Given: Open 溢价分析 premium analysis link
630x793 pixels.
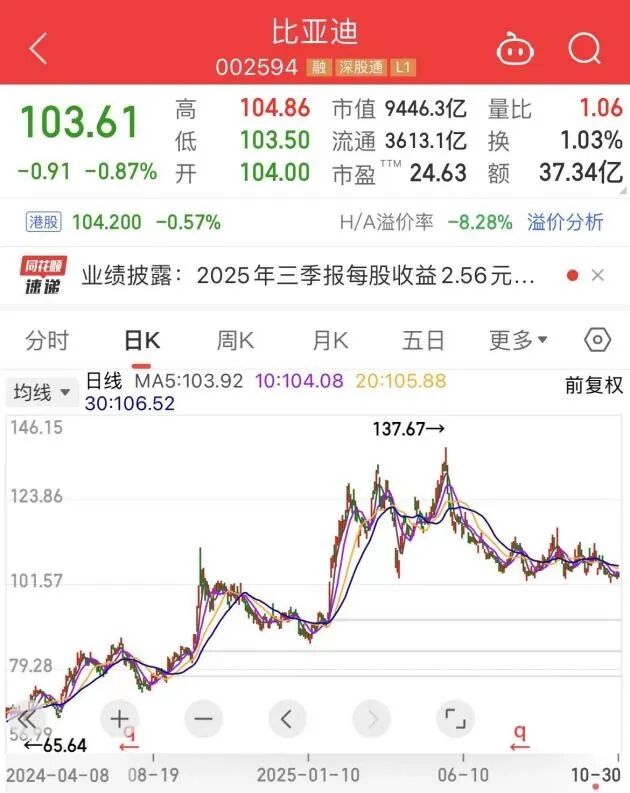Looking at the screenshot, I should tap(565, 222).
